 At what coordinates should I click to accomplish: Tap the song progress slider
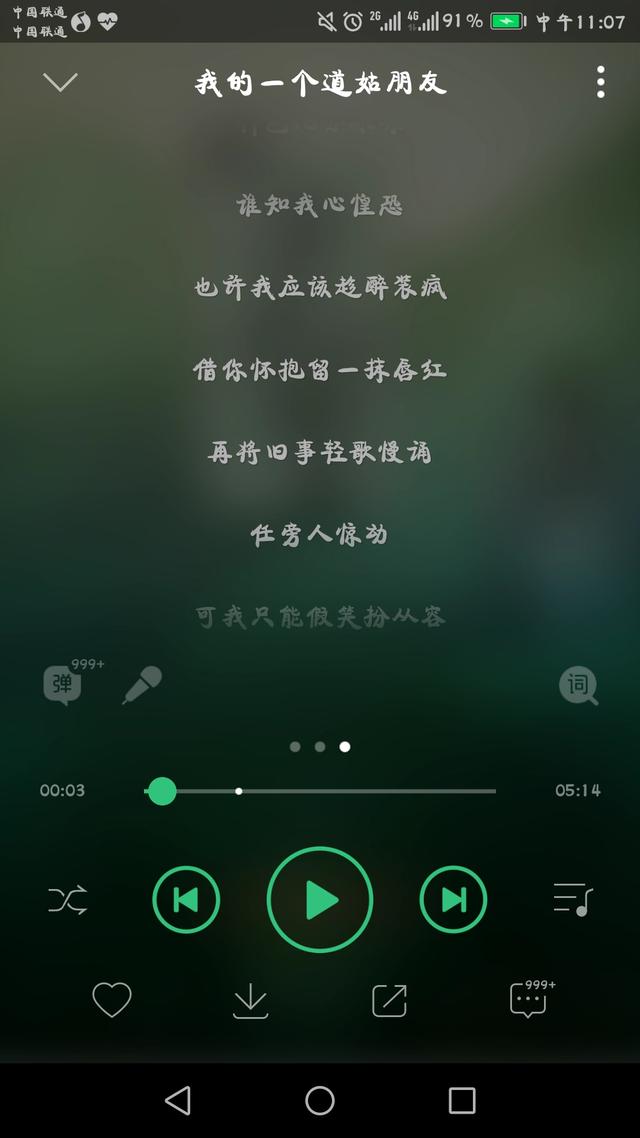point(320,791)
